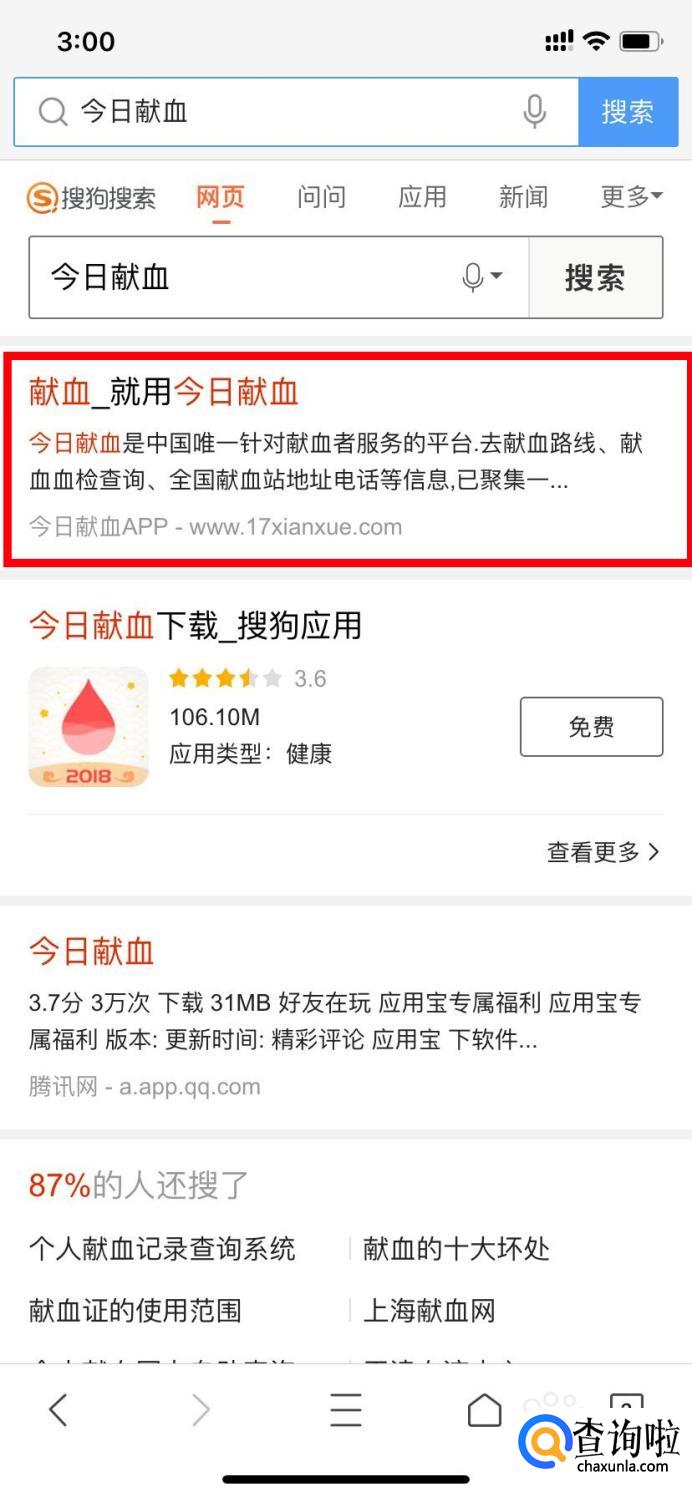This screenshot has height=1497, width=692.
Task: Tap the microphone in the top address bar
Action: (x=535, y=111)
